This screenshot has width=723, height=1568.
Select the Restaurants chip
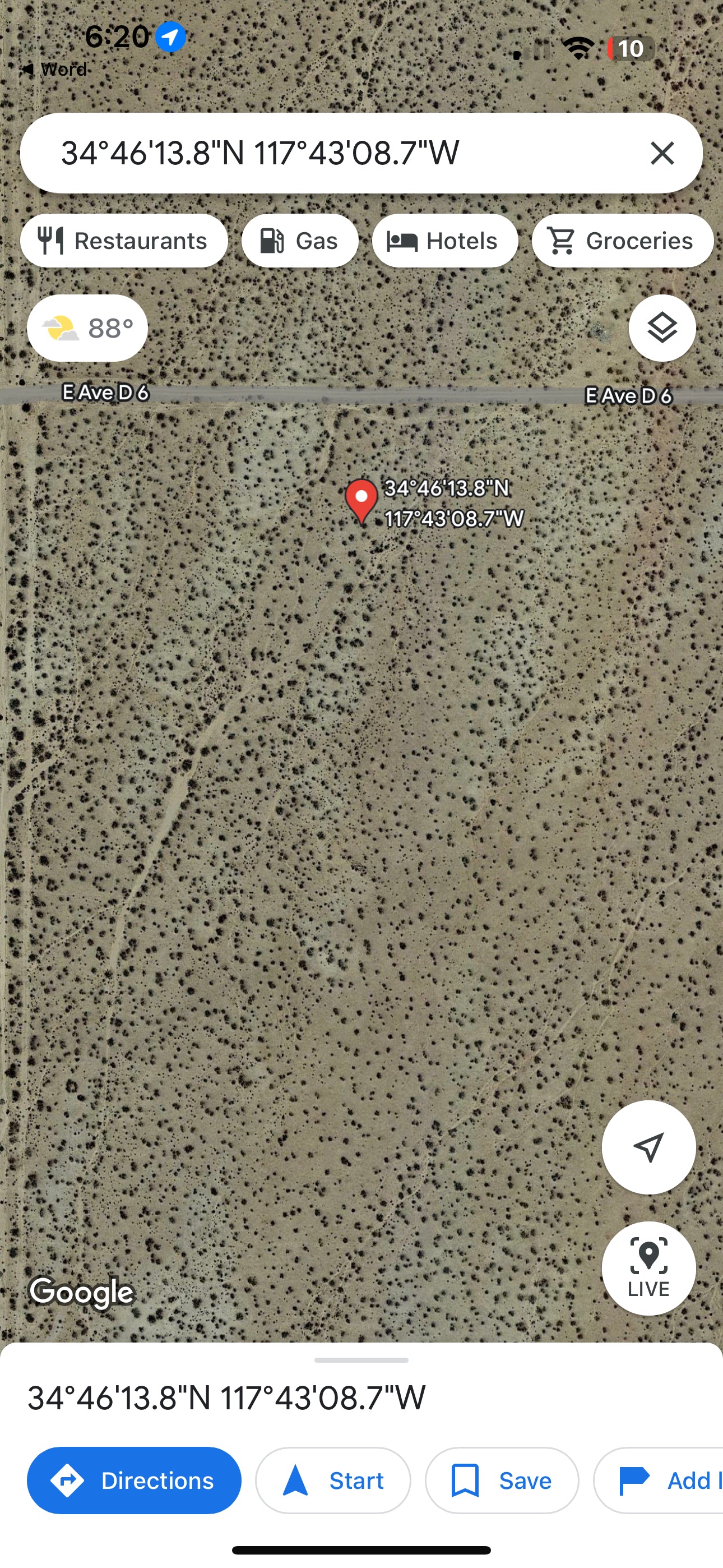tap(123, 241)
